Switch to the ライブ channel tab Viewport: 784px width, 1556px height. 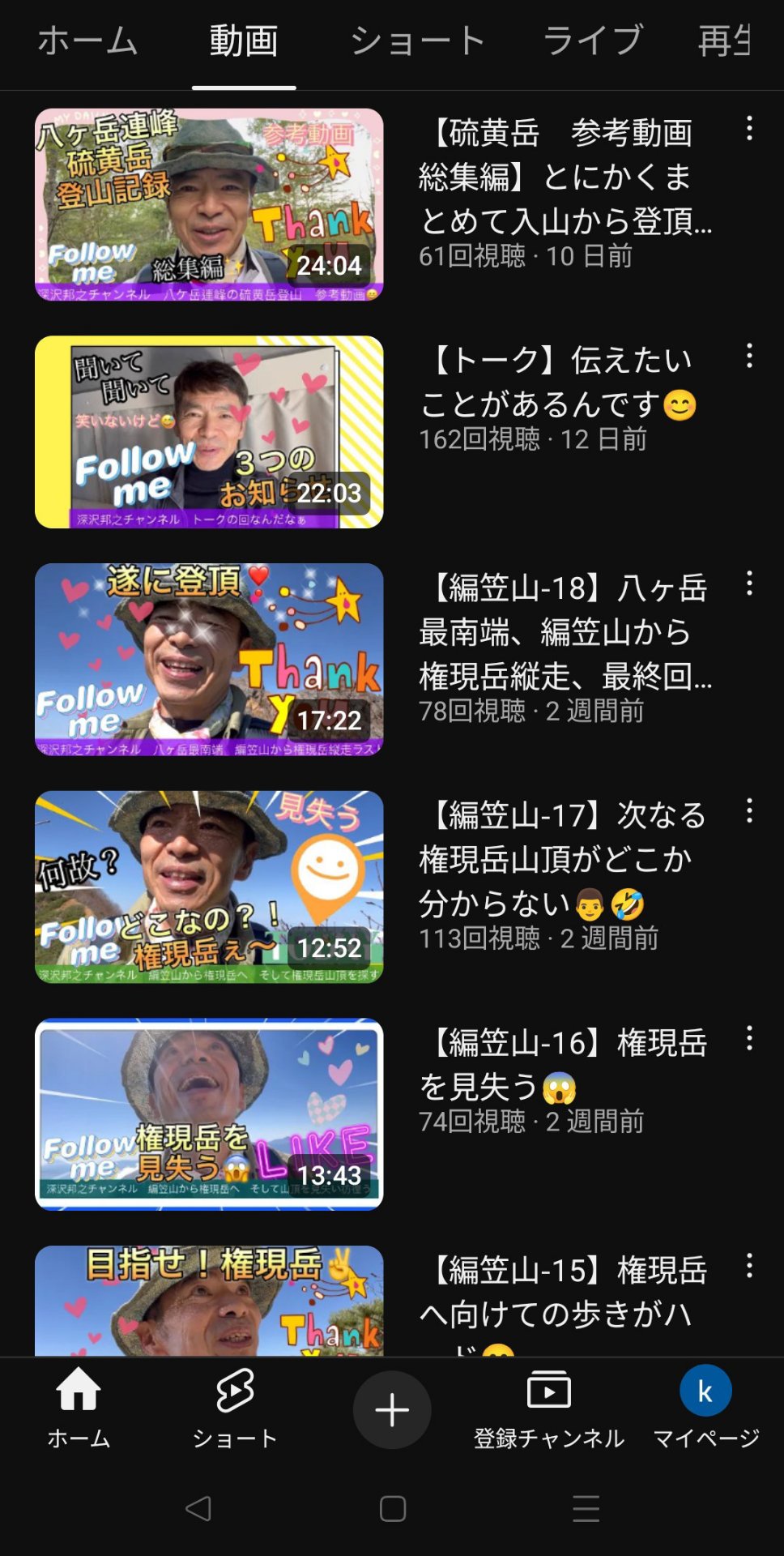point(593,41)
